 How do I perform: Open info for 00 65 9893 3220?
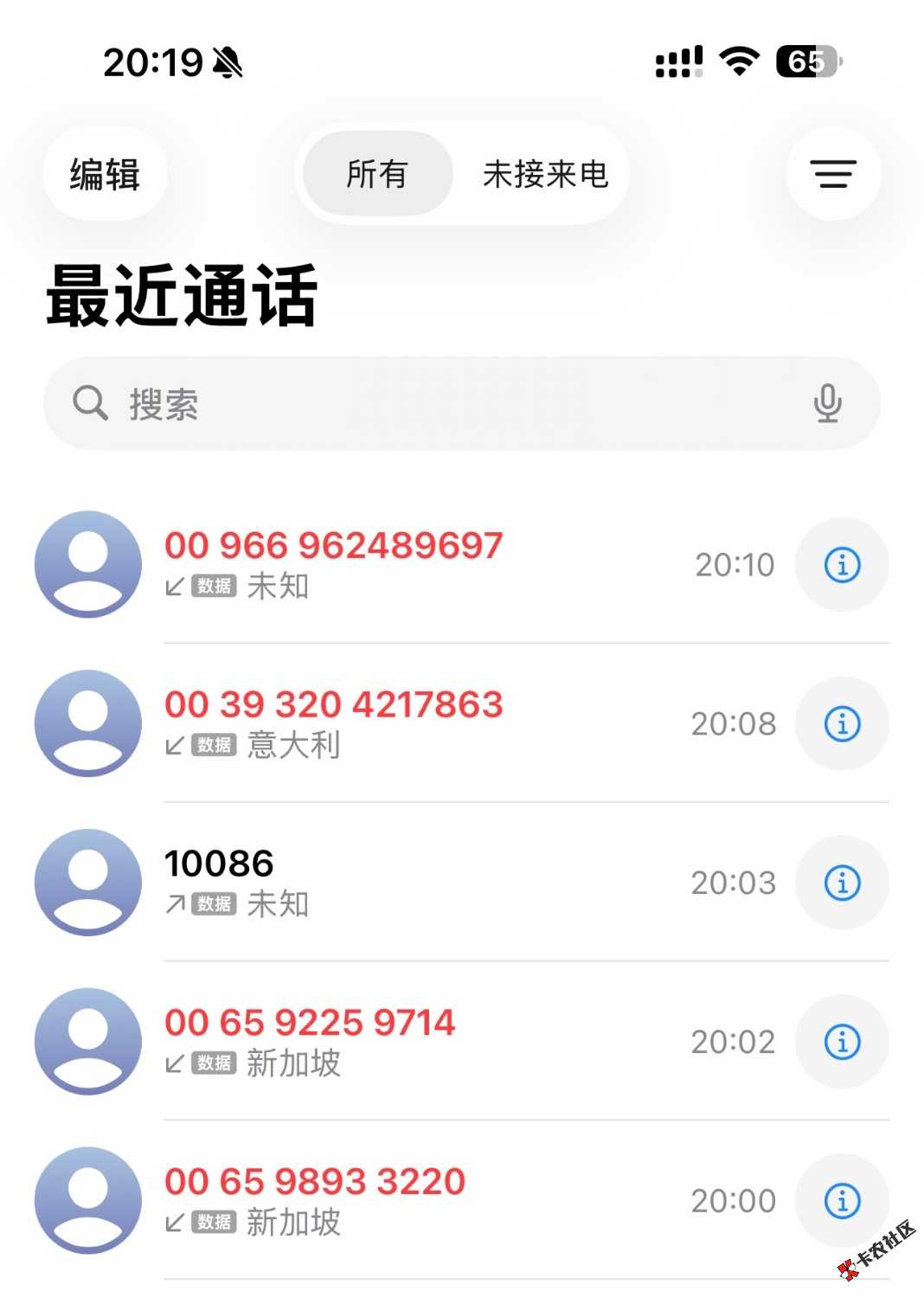click(842, 1201)
